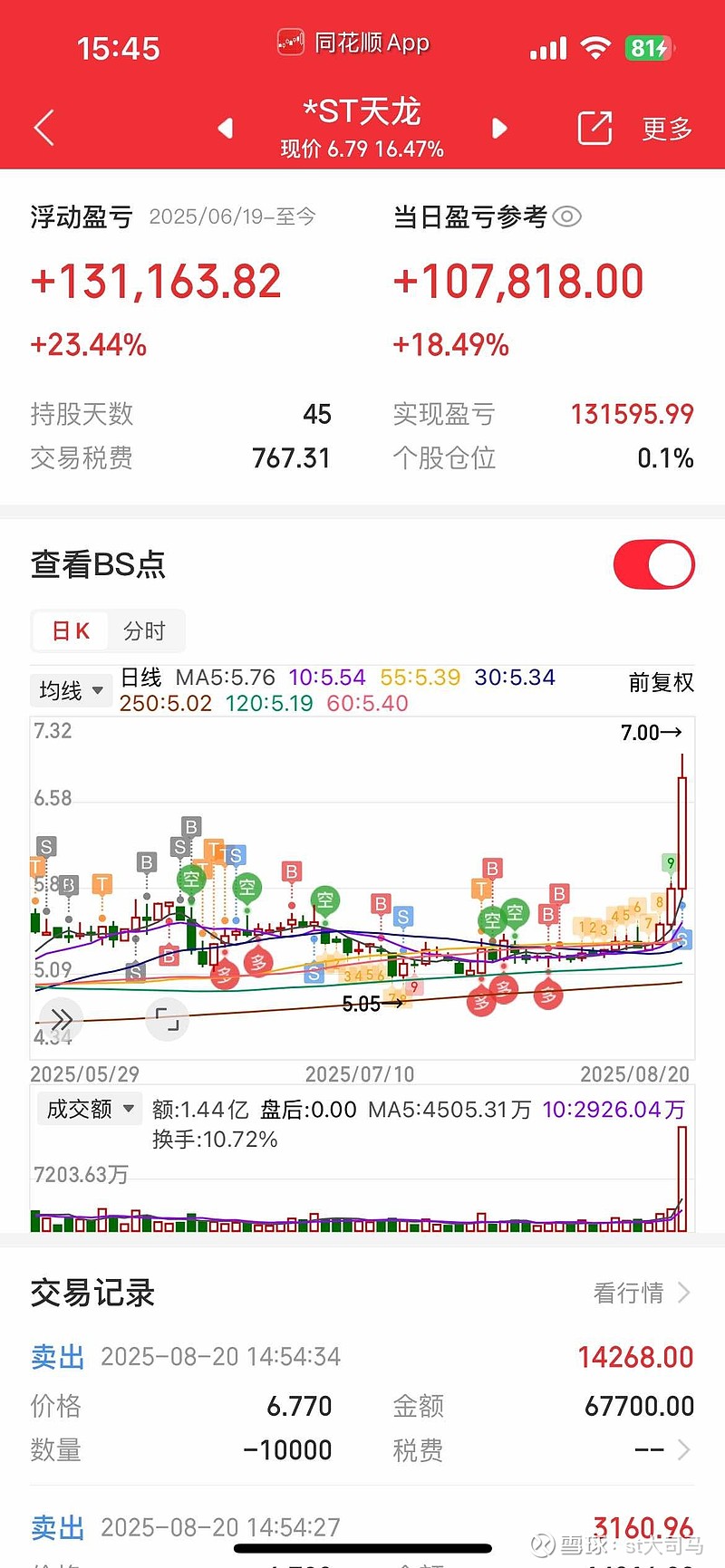This screenshot has height=1568, width=725.
Task: Switch to the next stock with right triangle
Action: click(x=499, y=128)
